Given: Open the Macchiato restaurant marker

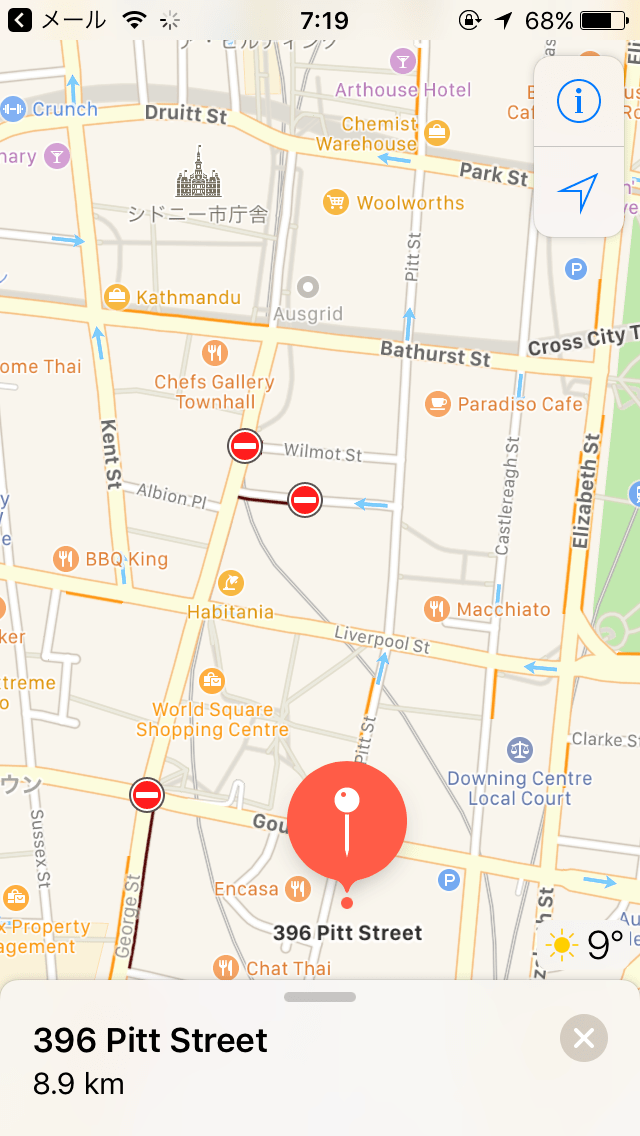Looking at the screenshot, I should click(436, 608).
